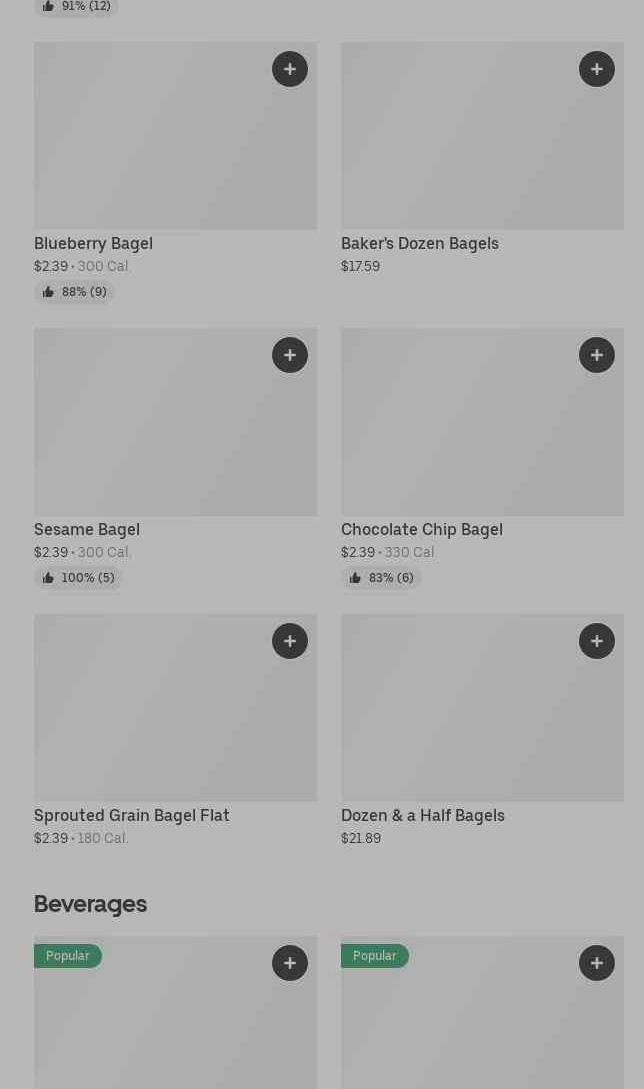Add Chocolate Chip Bagel to cart
This screenshot has width=644, height=1089.
pos(597,355)
